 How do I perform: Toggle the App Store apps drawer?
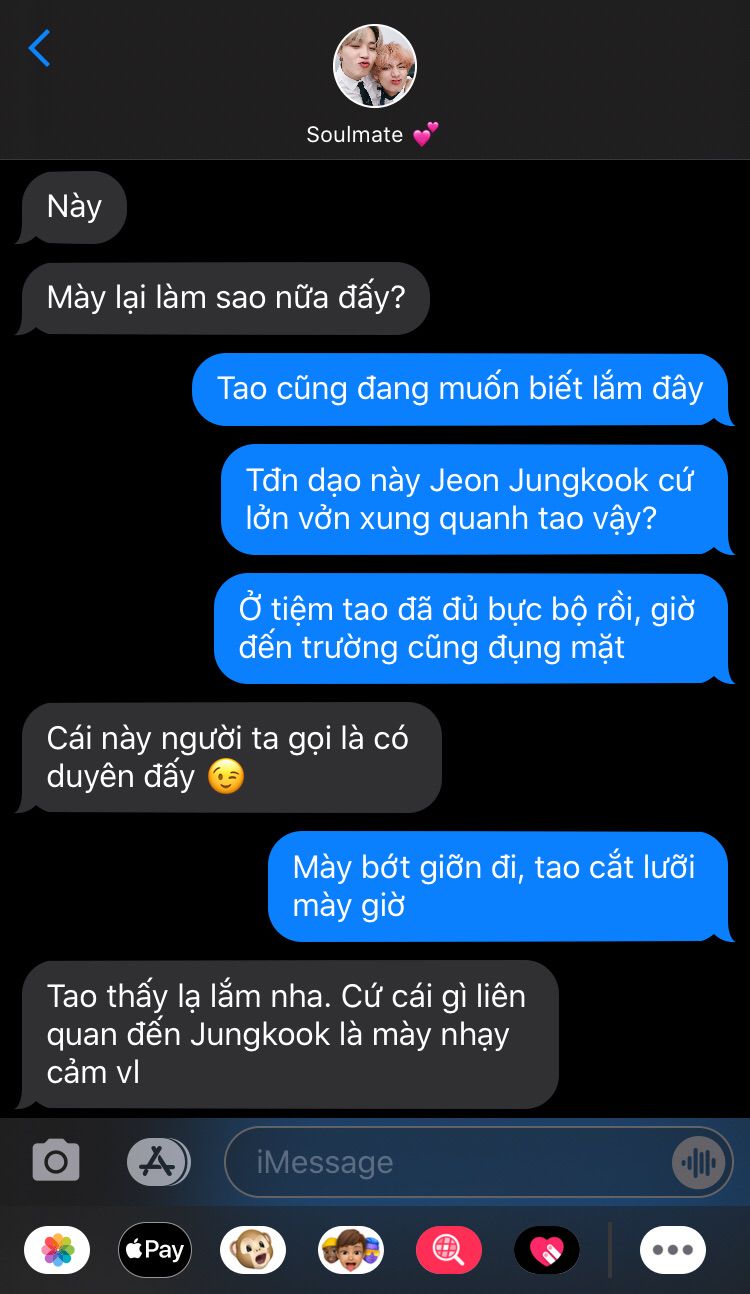click(158, 1161)
